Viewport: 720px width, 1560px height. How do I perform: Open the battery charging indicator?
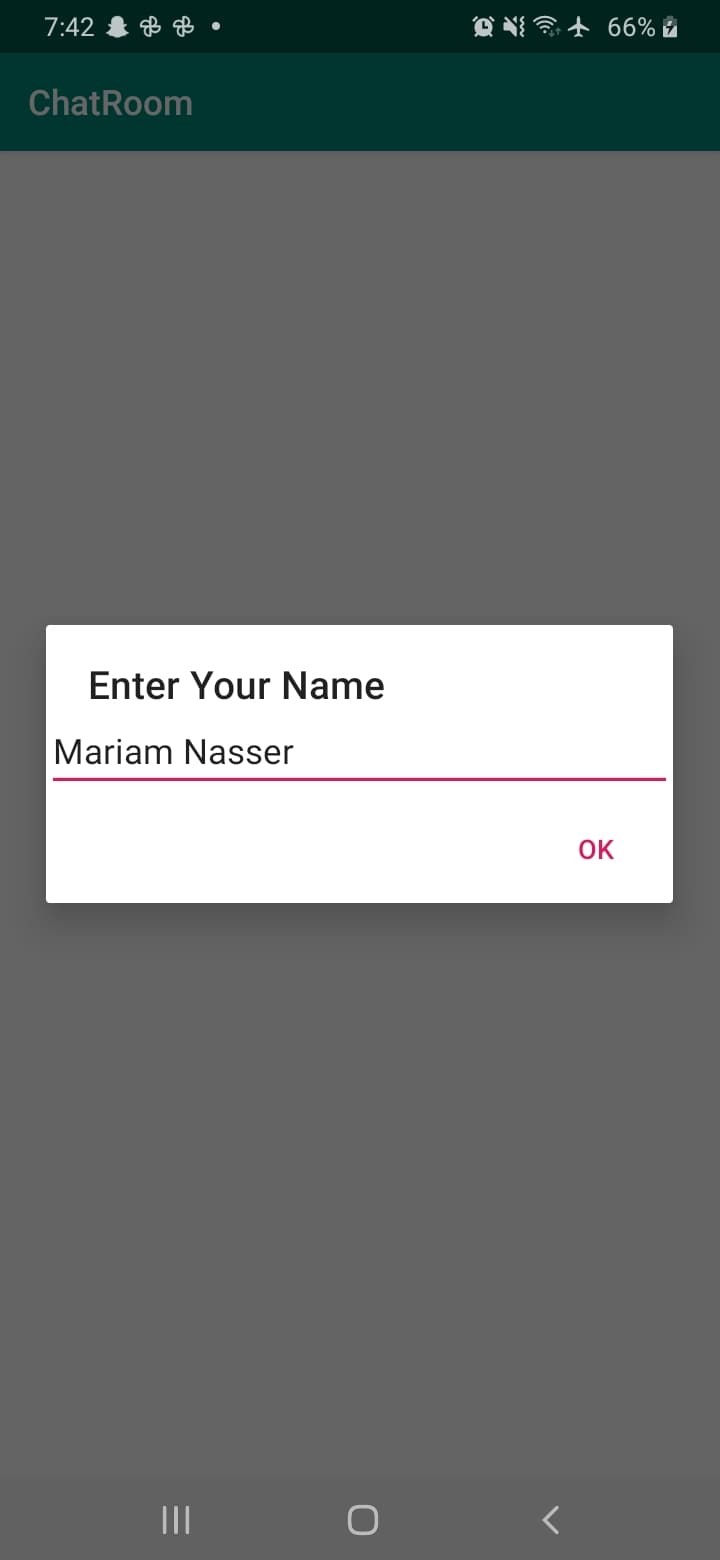coord(669,26)
